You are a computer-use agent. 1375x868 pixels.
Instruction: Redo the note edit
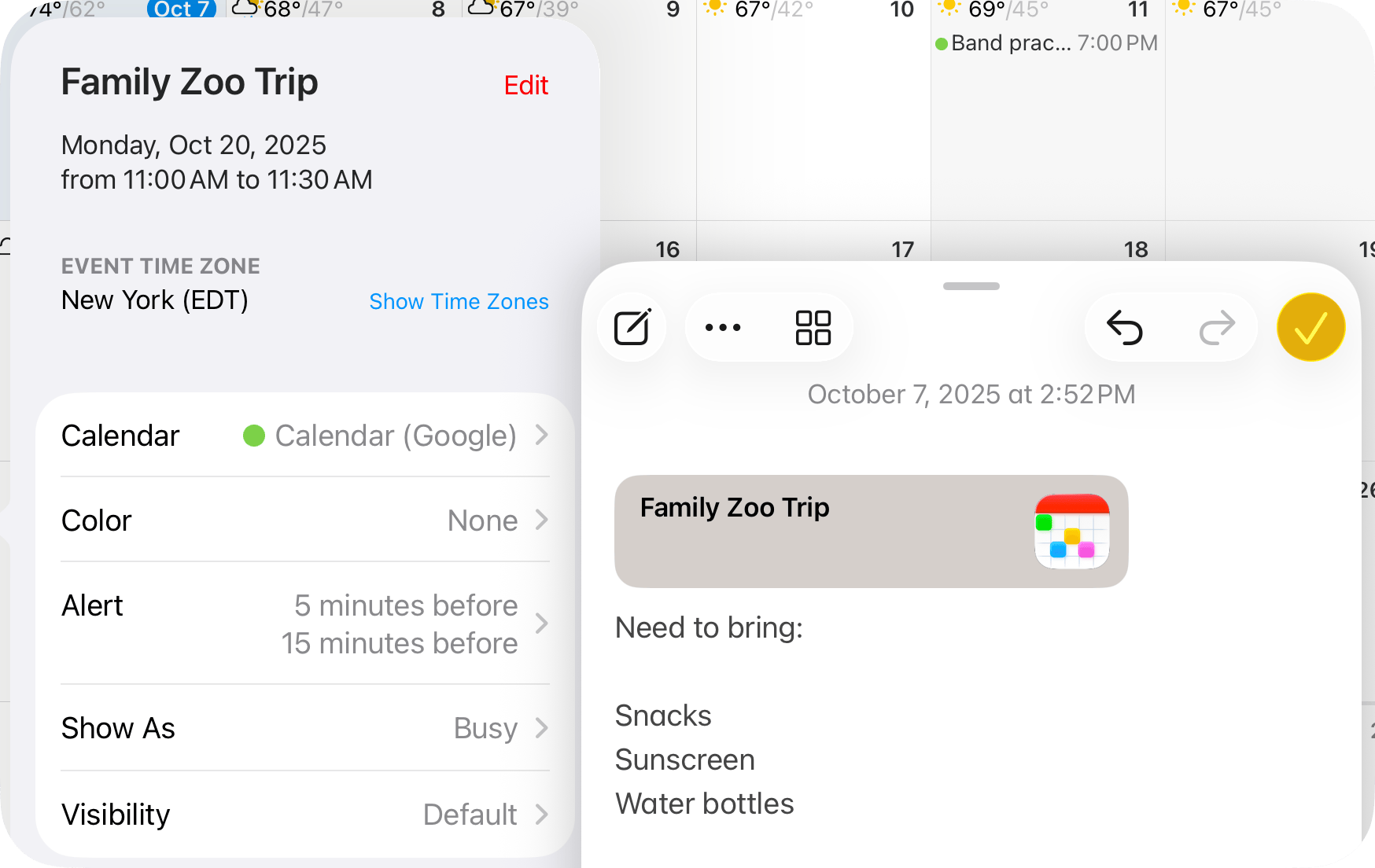(x=1216, y=327)
